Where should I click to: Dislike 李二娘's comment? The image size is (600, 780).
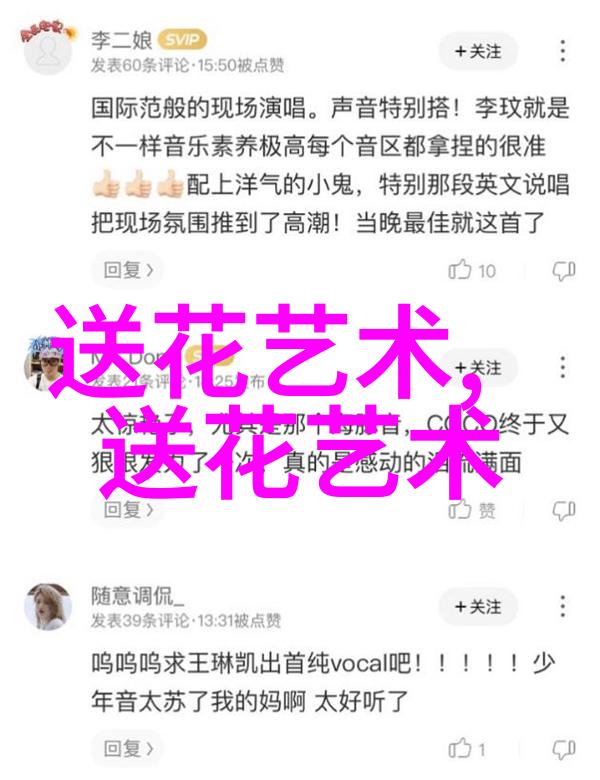564,270
